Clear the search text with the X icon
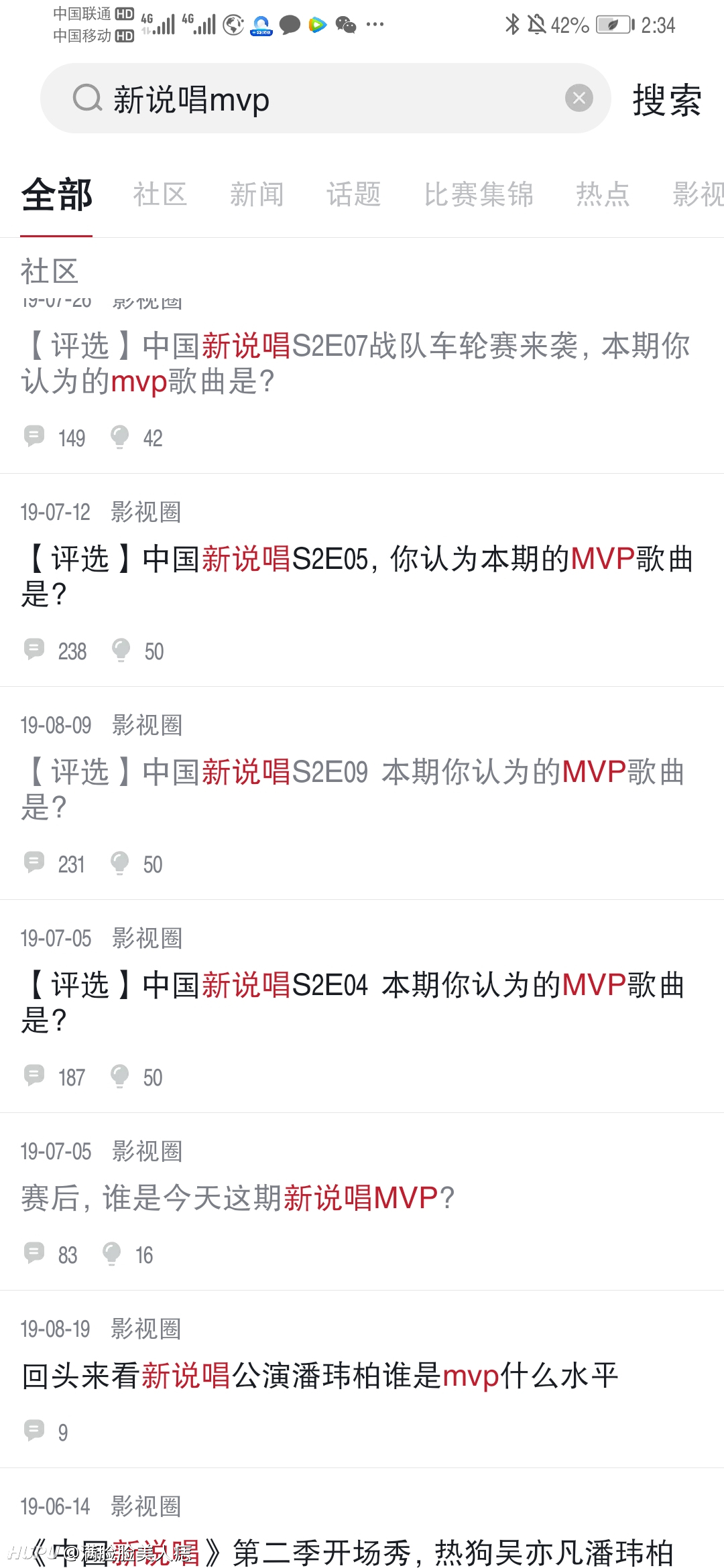Screen dimensions: 724x1568 tap(579, 99)
